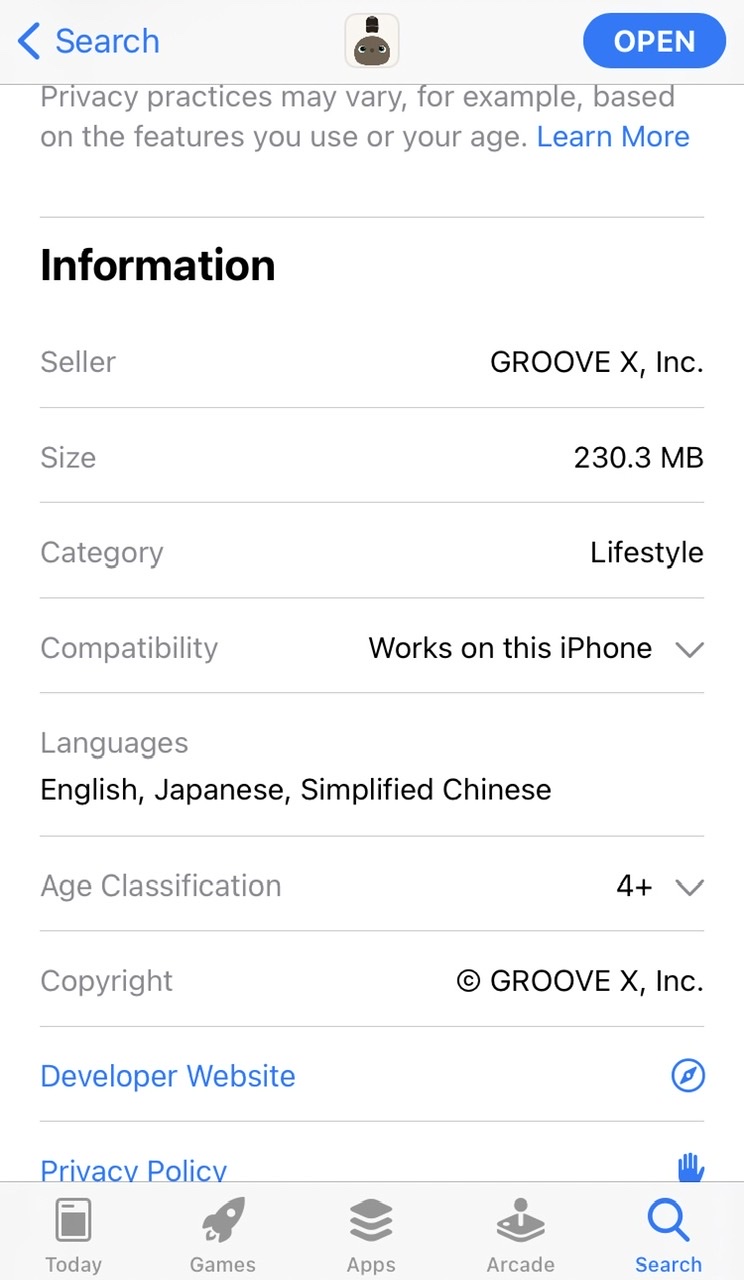Switch to the Arcade tab

pos(520,1236)
